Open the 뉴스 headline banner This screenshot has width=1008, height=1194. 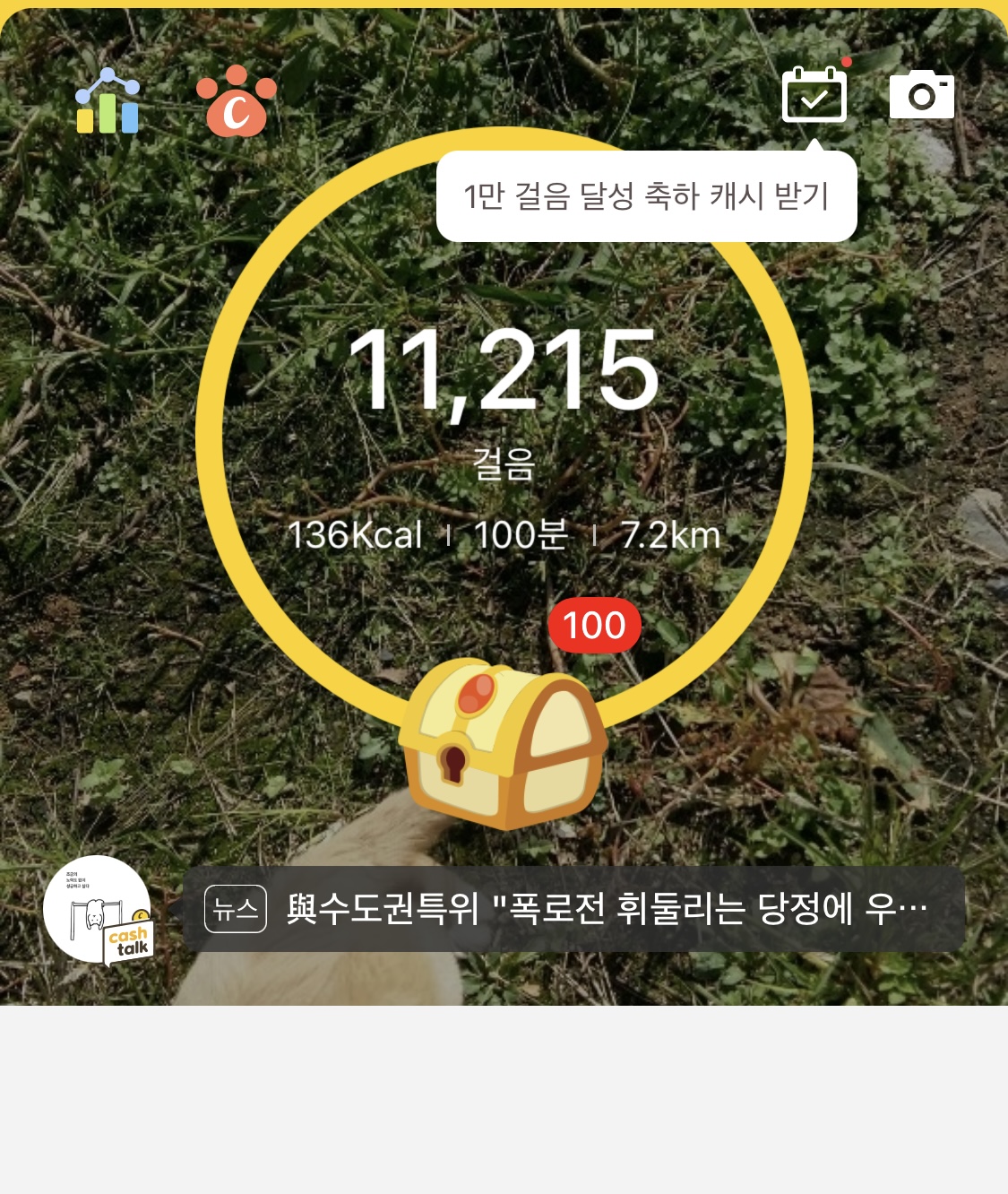coord(573,909)
